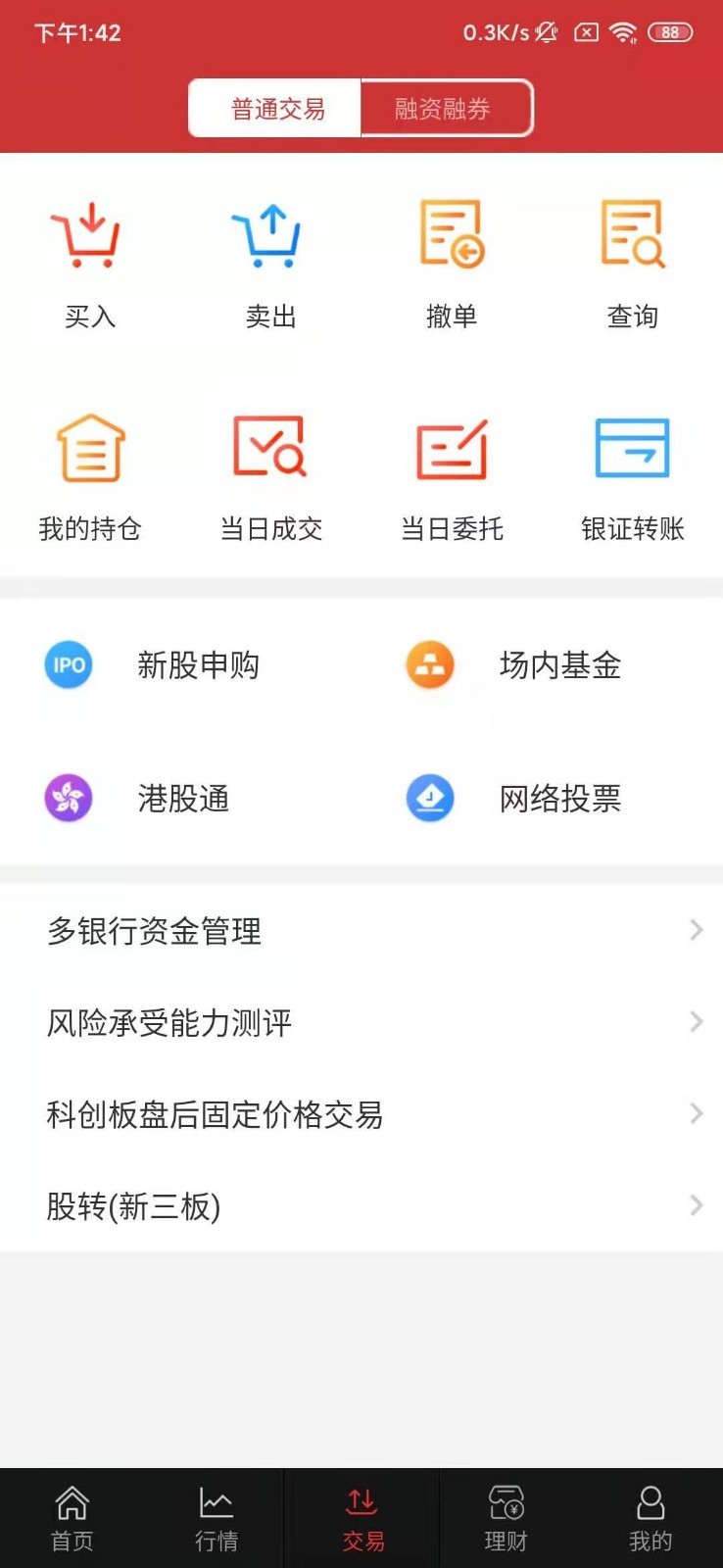This screenshot has height=1568, width=723.
Task: Switch to the 行情 market tab
Action: pos(217,1518)
